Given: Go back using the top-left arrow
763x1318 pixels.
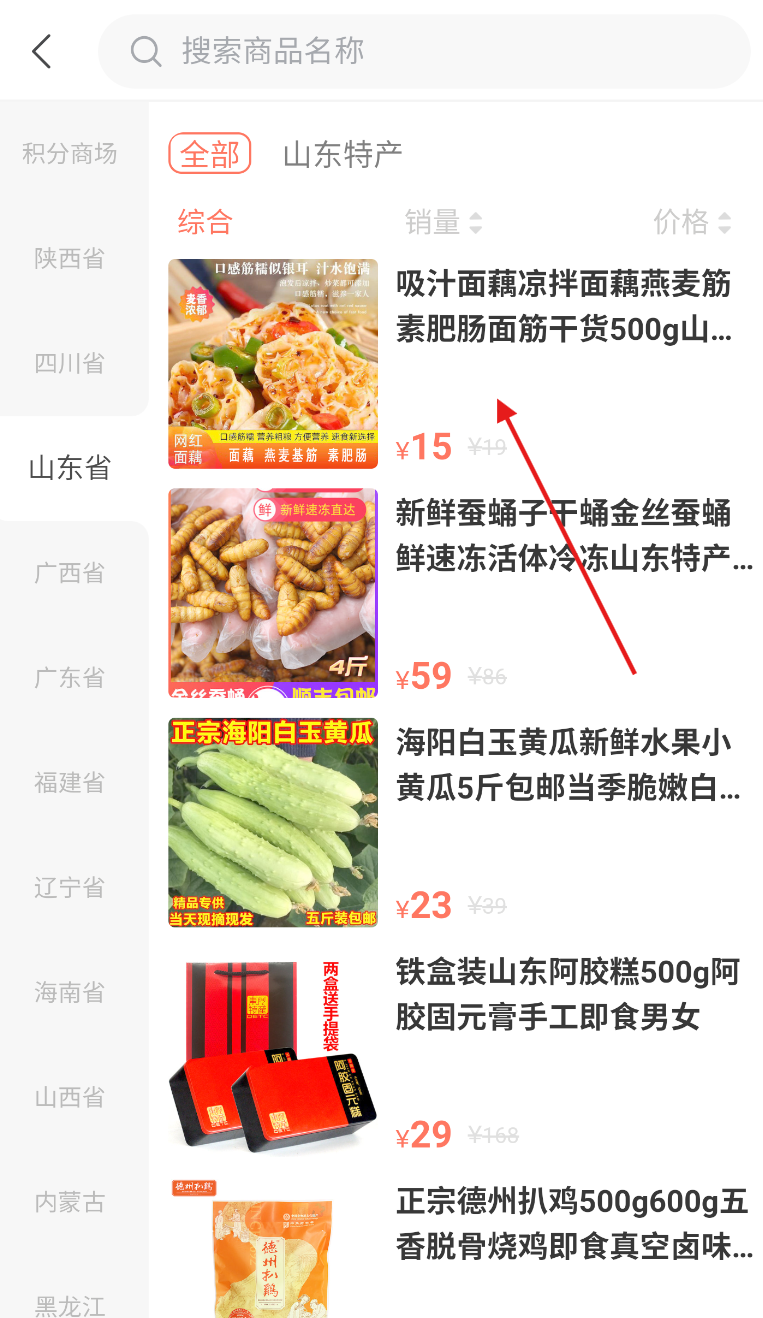Looking at the screenshot, I should pos(41,51).
